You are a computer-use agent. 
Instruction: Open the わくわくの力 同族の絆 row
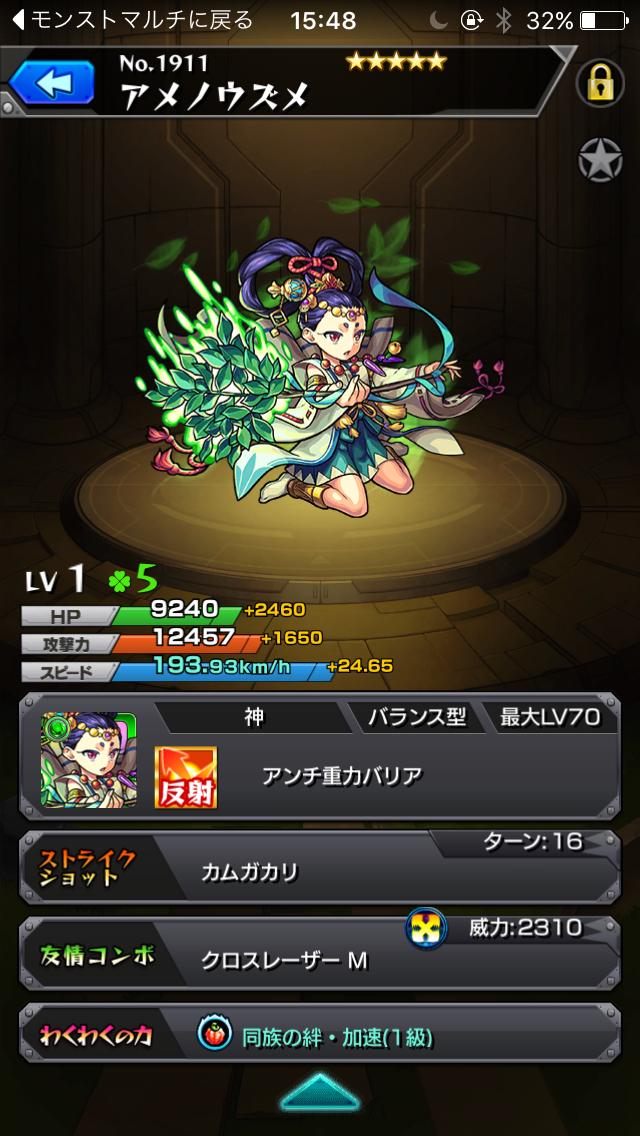320,1037
